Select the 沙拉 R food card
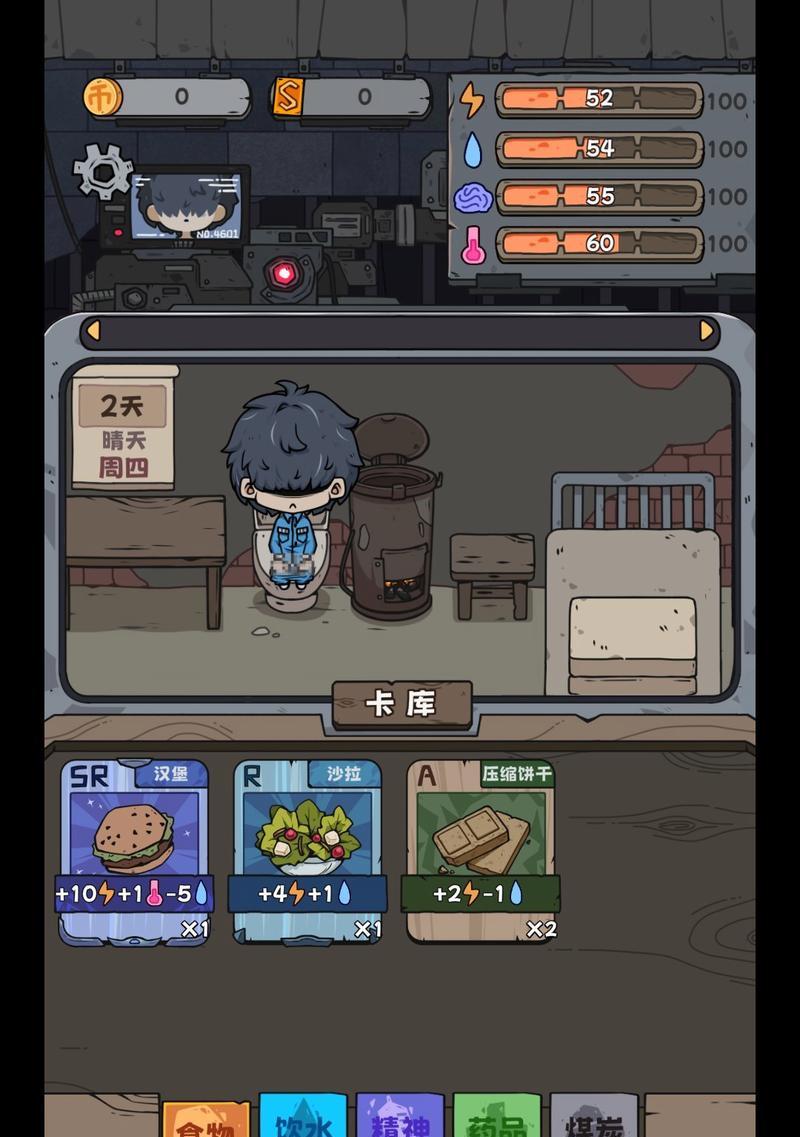 pos(308,852)
